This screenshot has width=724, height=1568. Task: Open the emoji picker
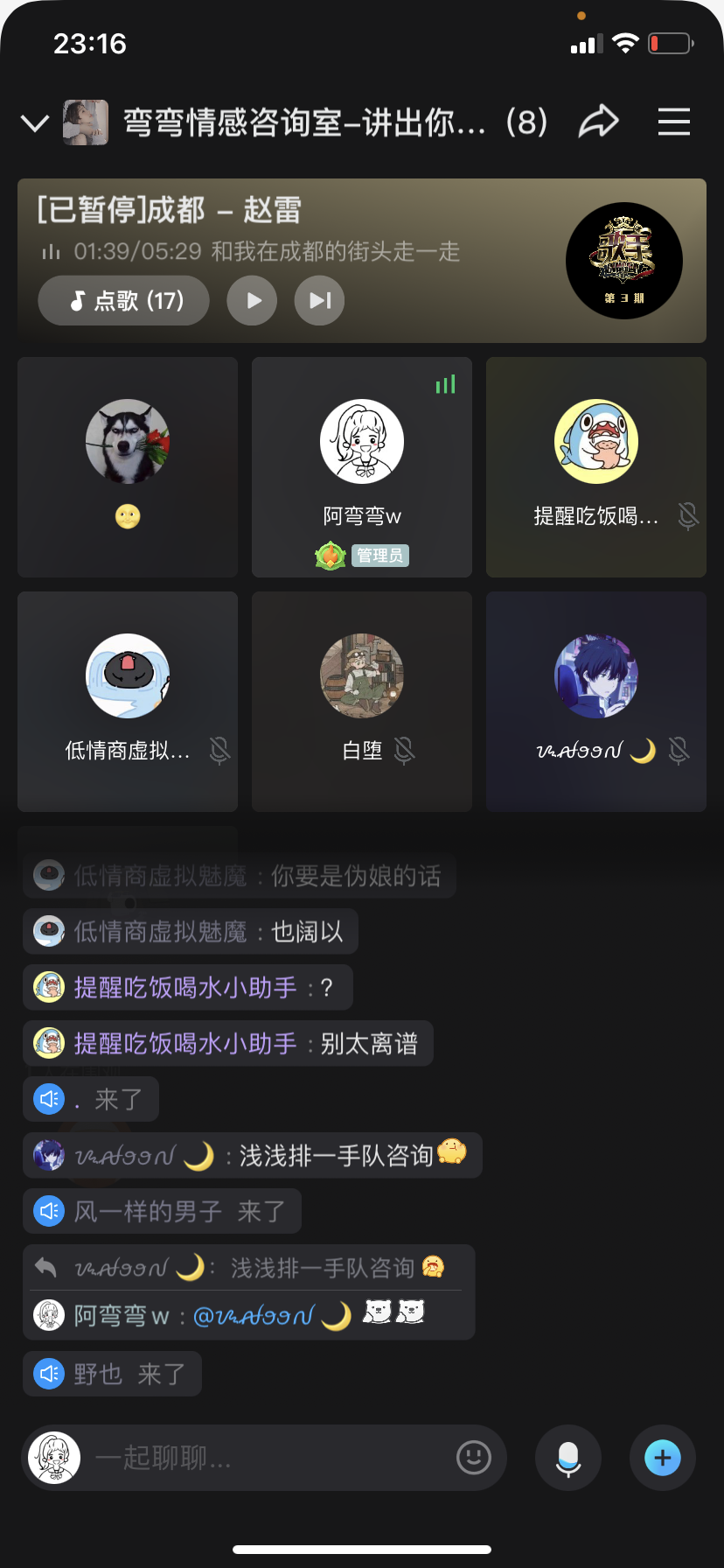point(474,1458)
